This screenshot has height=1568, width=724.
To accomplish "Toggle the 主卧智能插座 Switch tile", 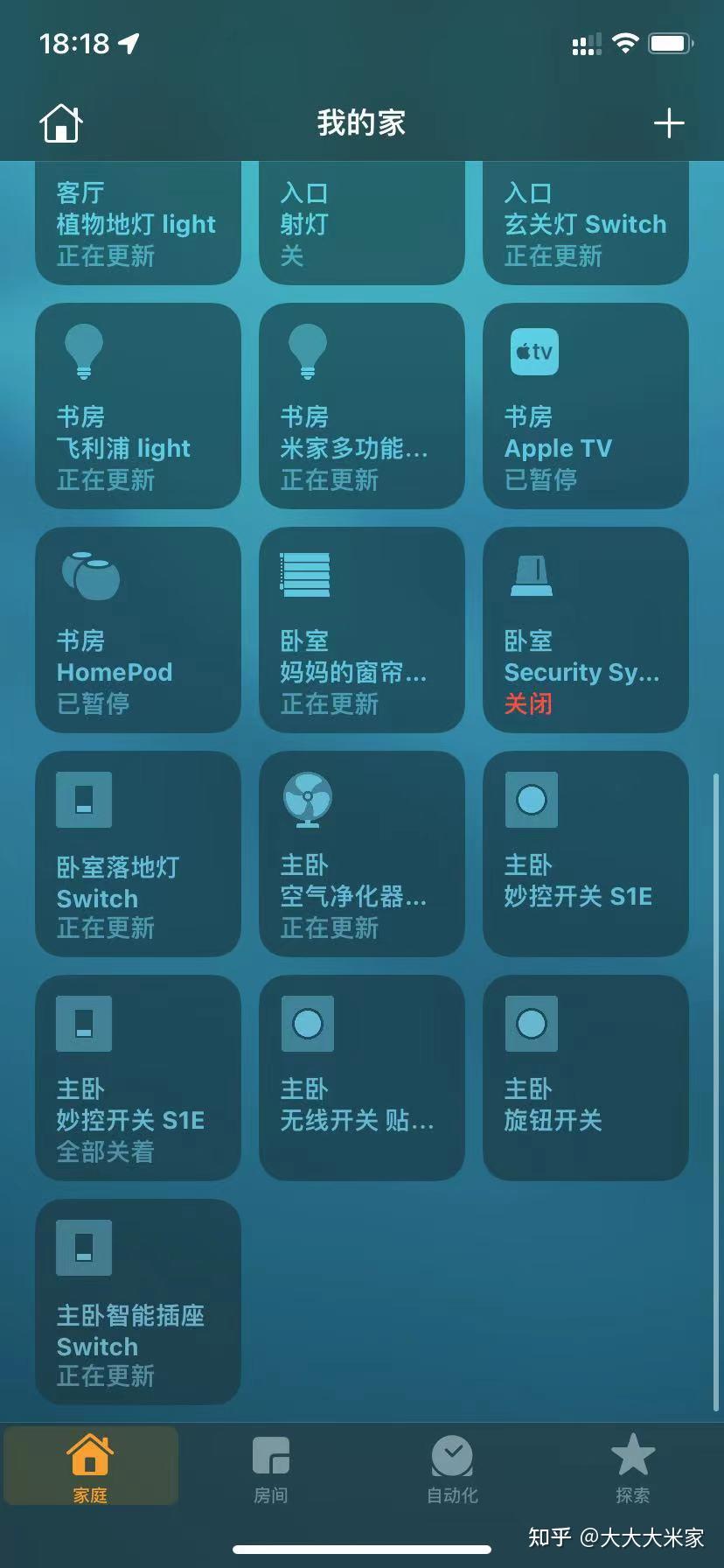I will tap(138, 1302).
